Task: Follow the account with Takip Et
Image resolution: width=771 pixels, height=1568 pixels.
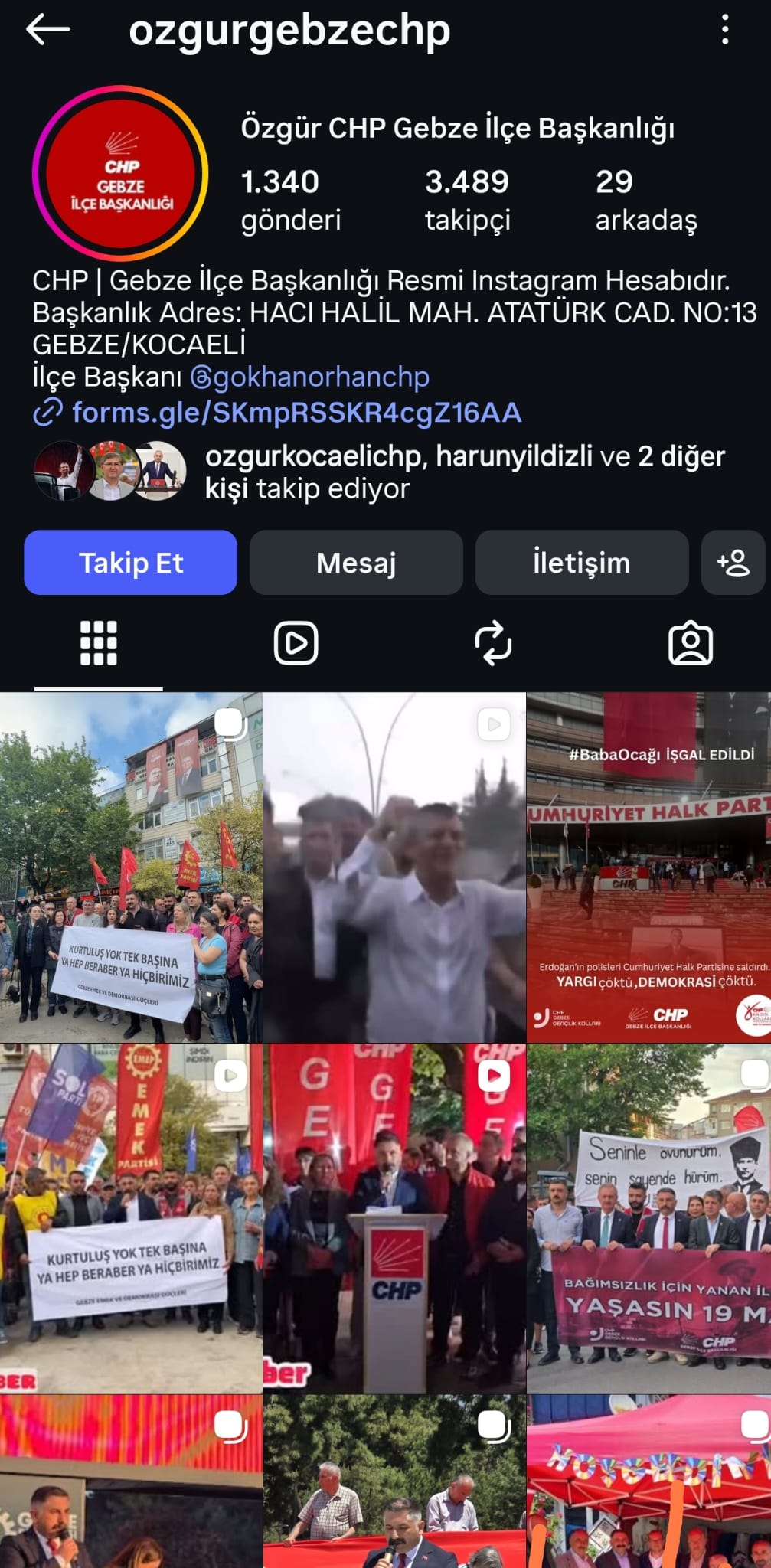Action: click(x=131, y=563)
